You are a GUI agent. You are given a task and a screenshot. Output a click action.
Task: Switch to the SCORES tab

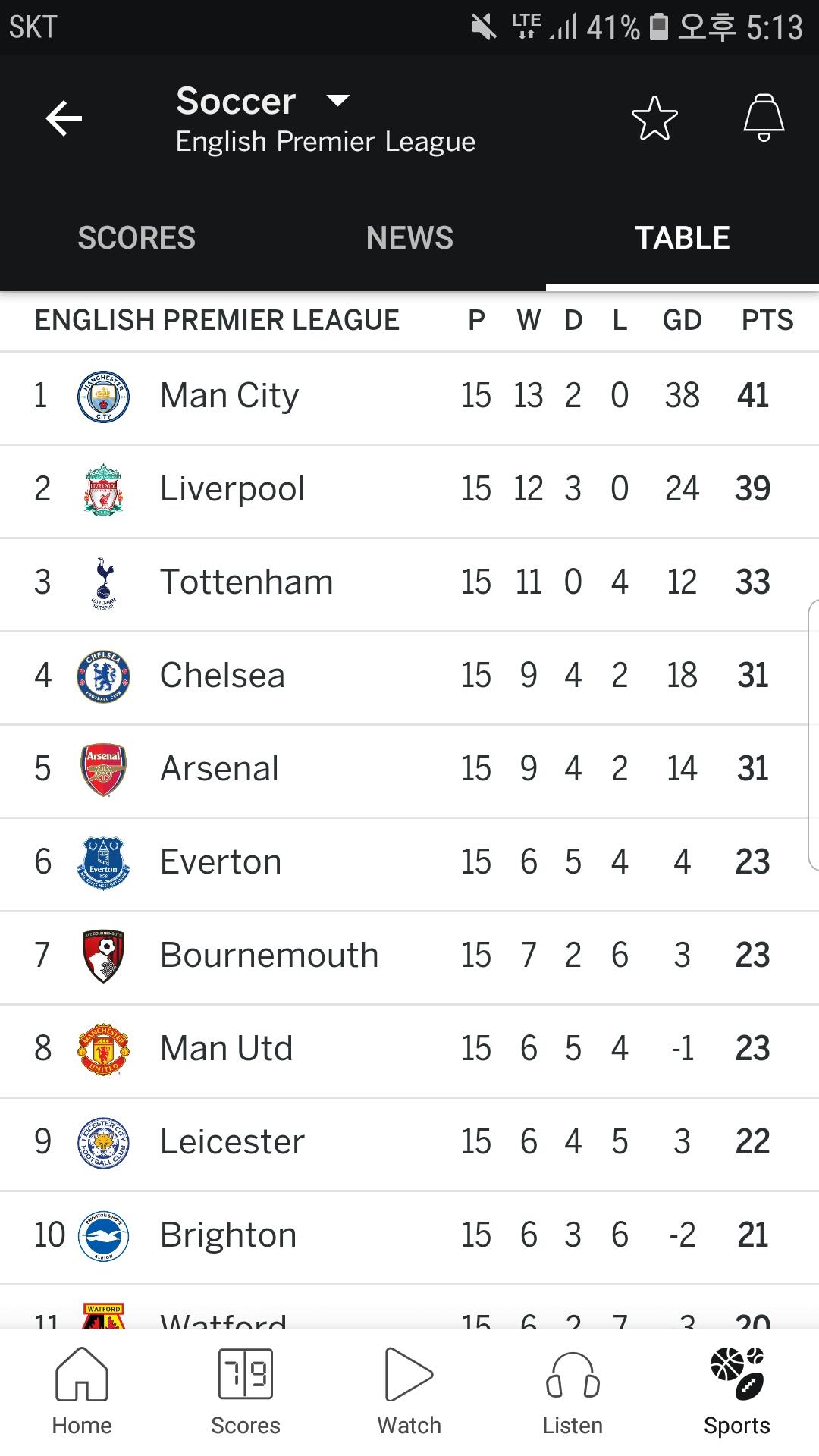click(x=136, y=237)
